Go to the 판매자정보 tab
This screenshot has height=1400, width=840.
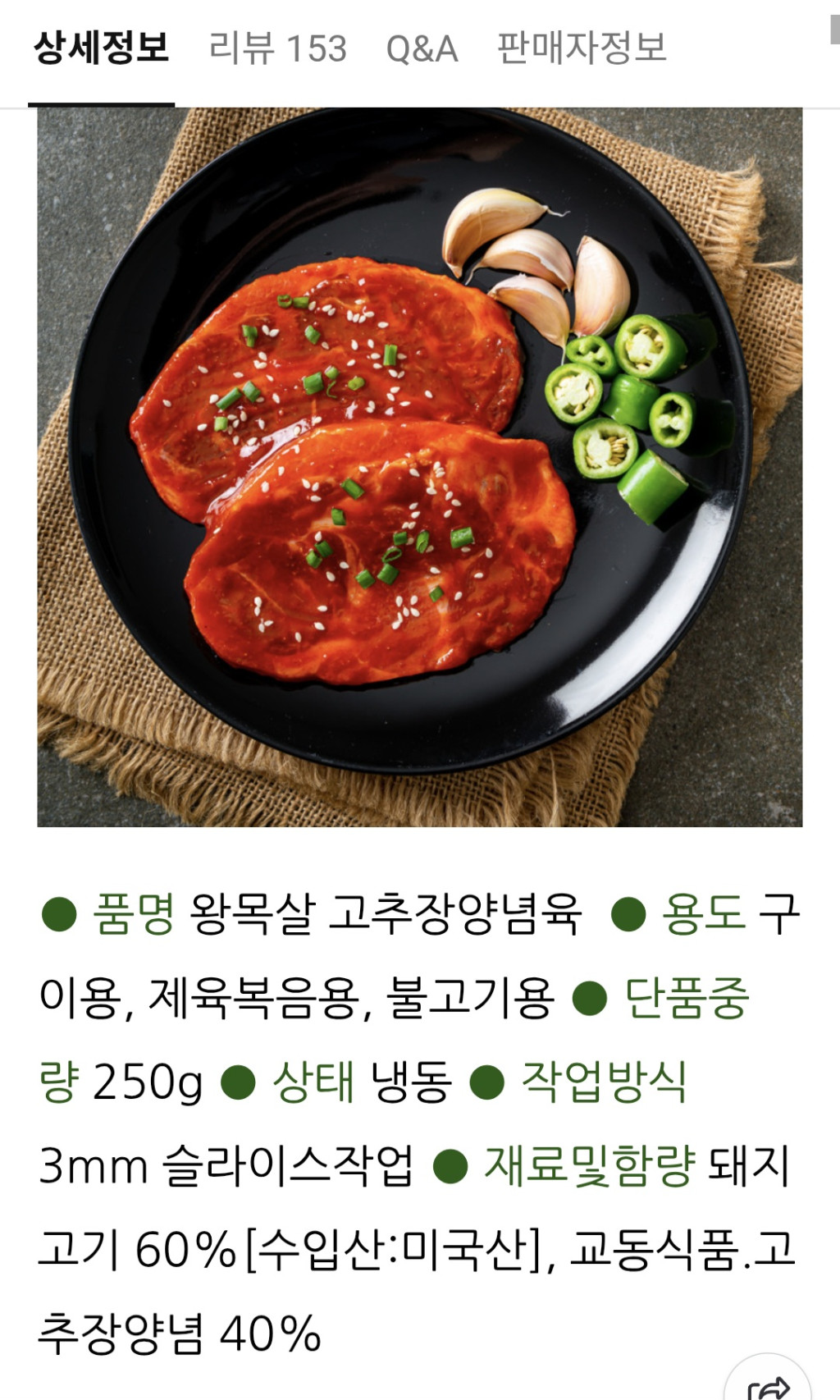pos(582,49)
